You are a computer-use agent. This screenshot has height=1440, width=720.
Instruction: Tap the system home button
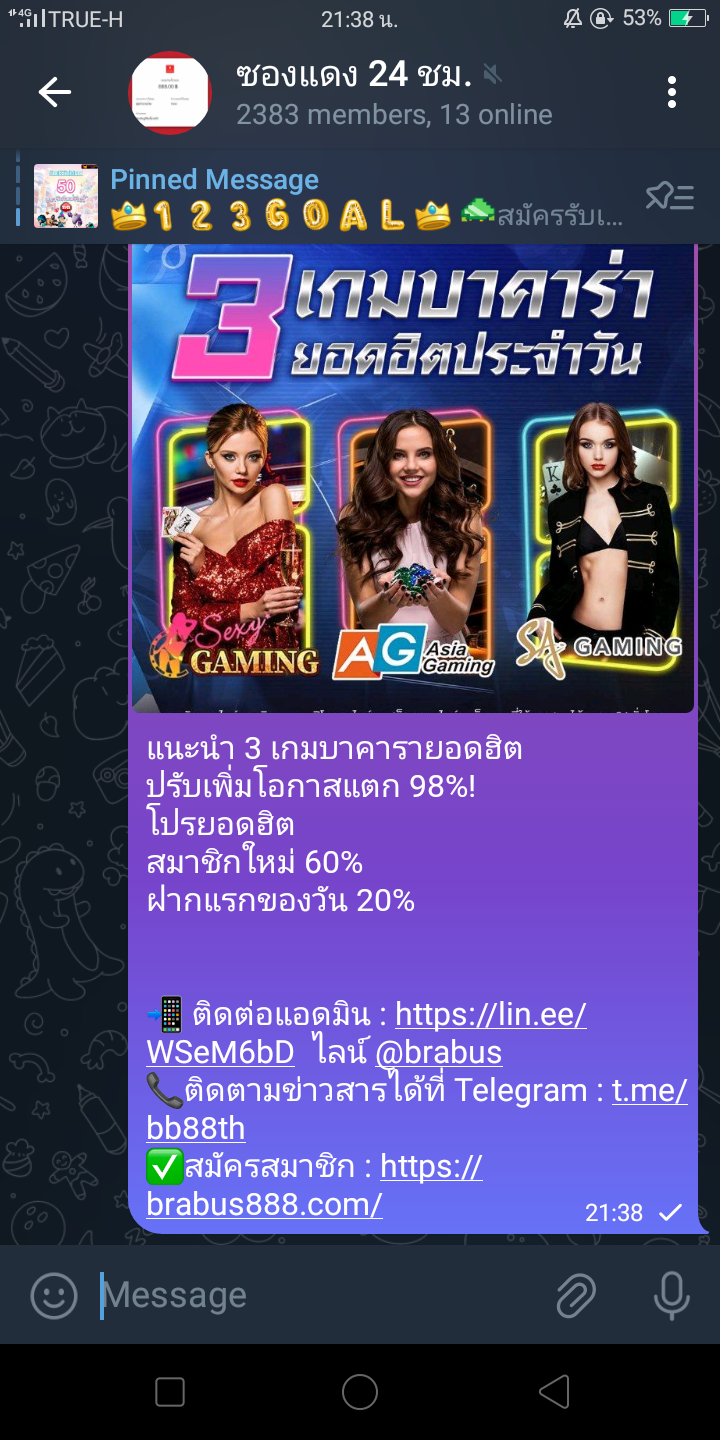(x=360, y=1392)
